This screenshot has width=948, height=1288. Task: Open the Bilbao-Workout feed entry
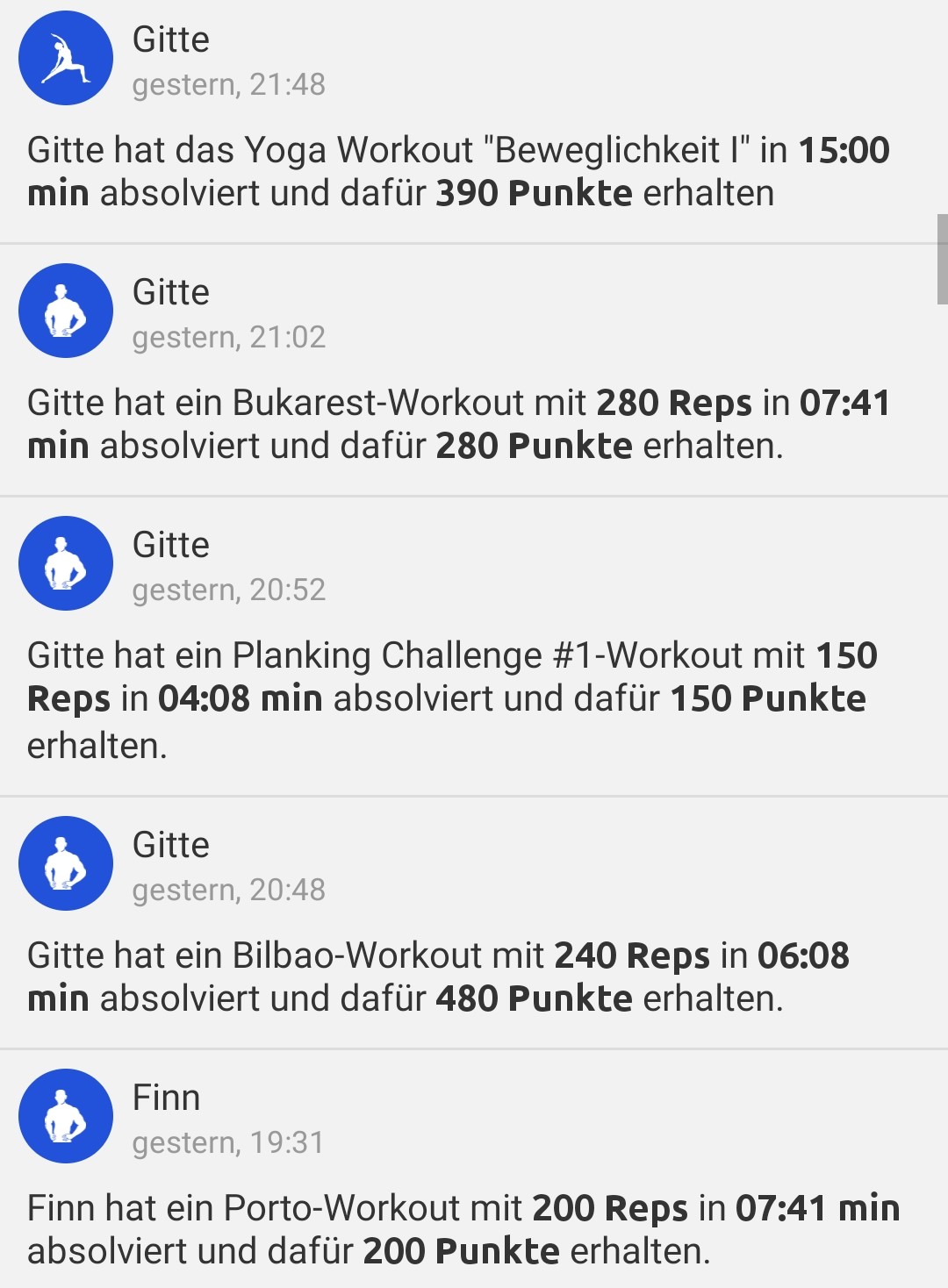(456, 976)
